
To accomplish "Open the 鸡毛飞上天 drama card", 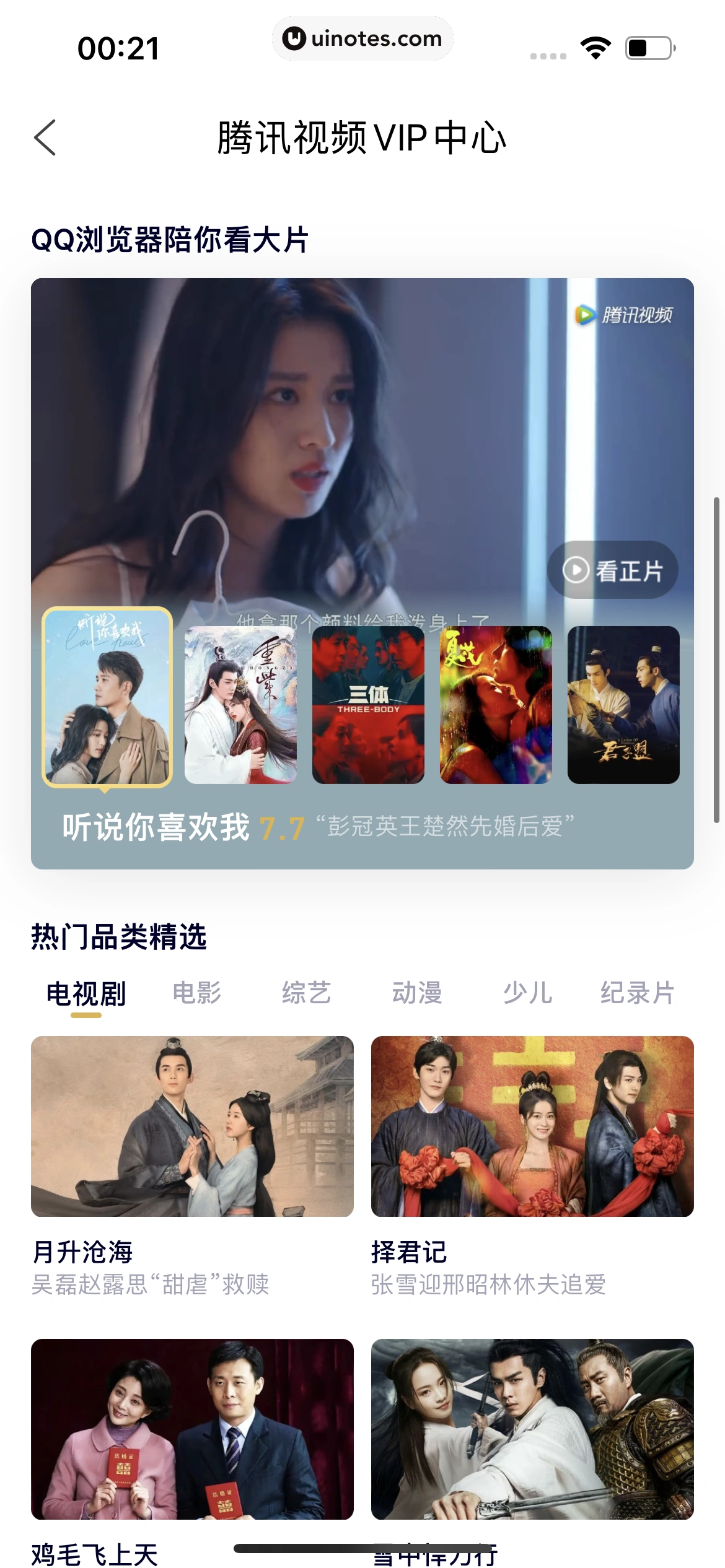I will [192, 1428].
